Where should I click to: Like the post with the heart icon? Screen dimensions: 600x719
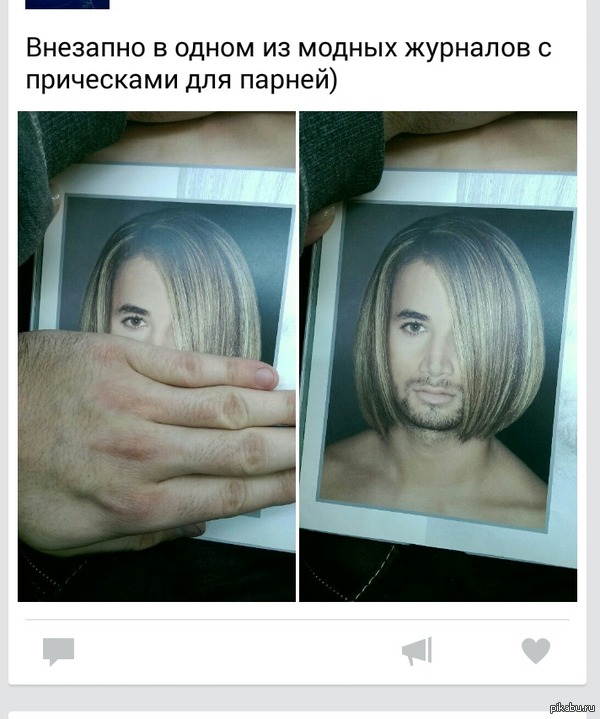[x=536, y=651]
